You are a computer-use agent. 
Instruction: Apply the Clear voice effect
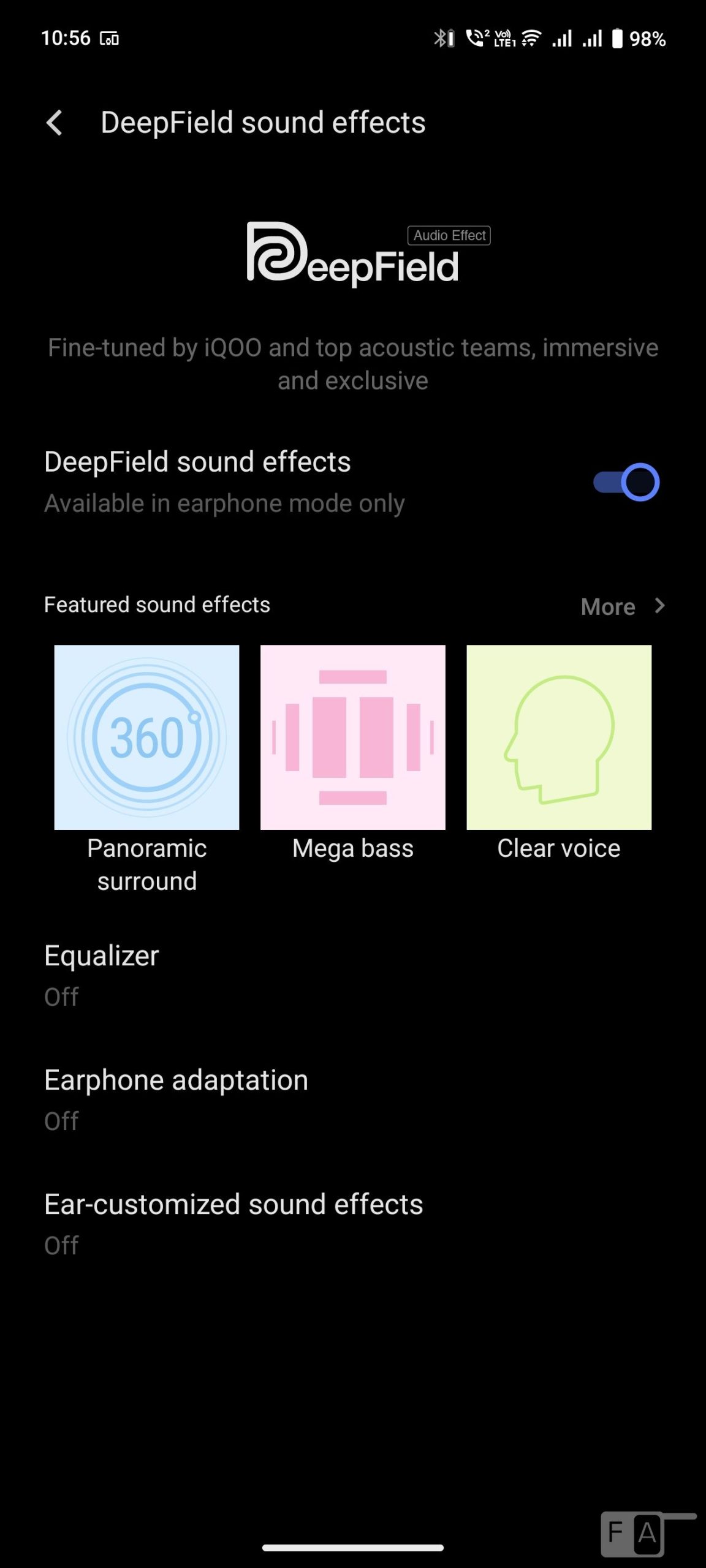[559, 737]
